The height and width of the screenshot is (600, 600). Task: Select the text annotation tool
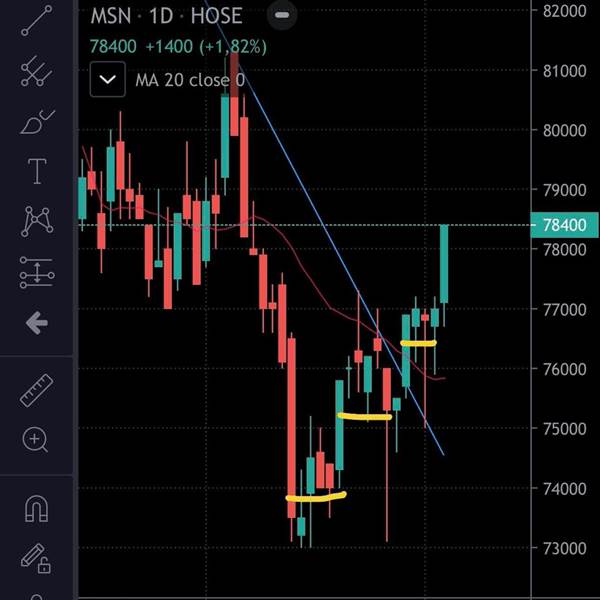pos(37,171)
